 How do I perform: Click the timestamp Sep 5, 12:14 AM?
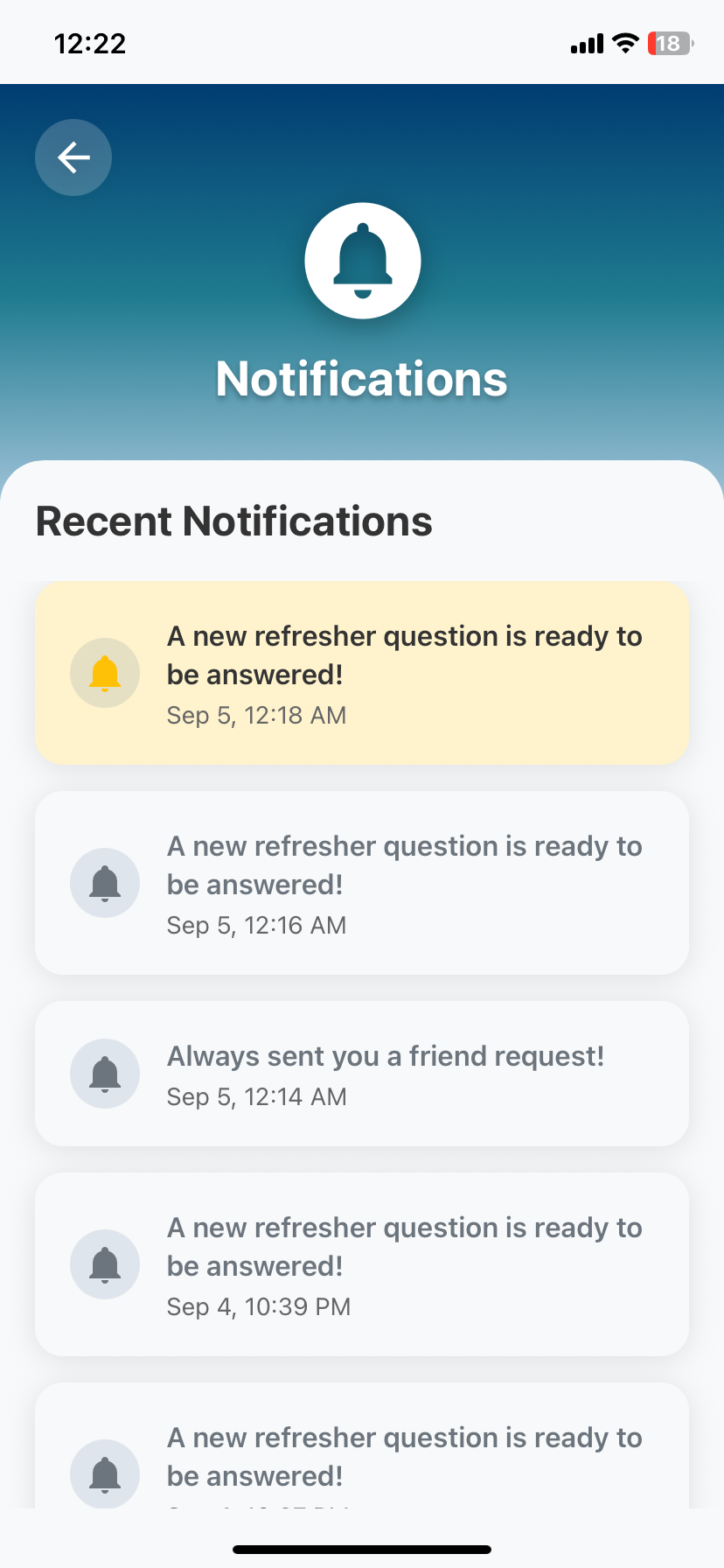pyautogui.click(x=256, y=1096)
